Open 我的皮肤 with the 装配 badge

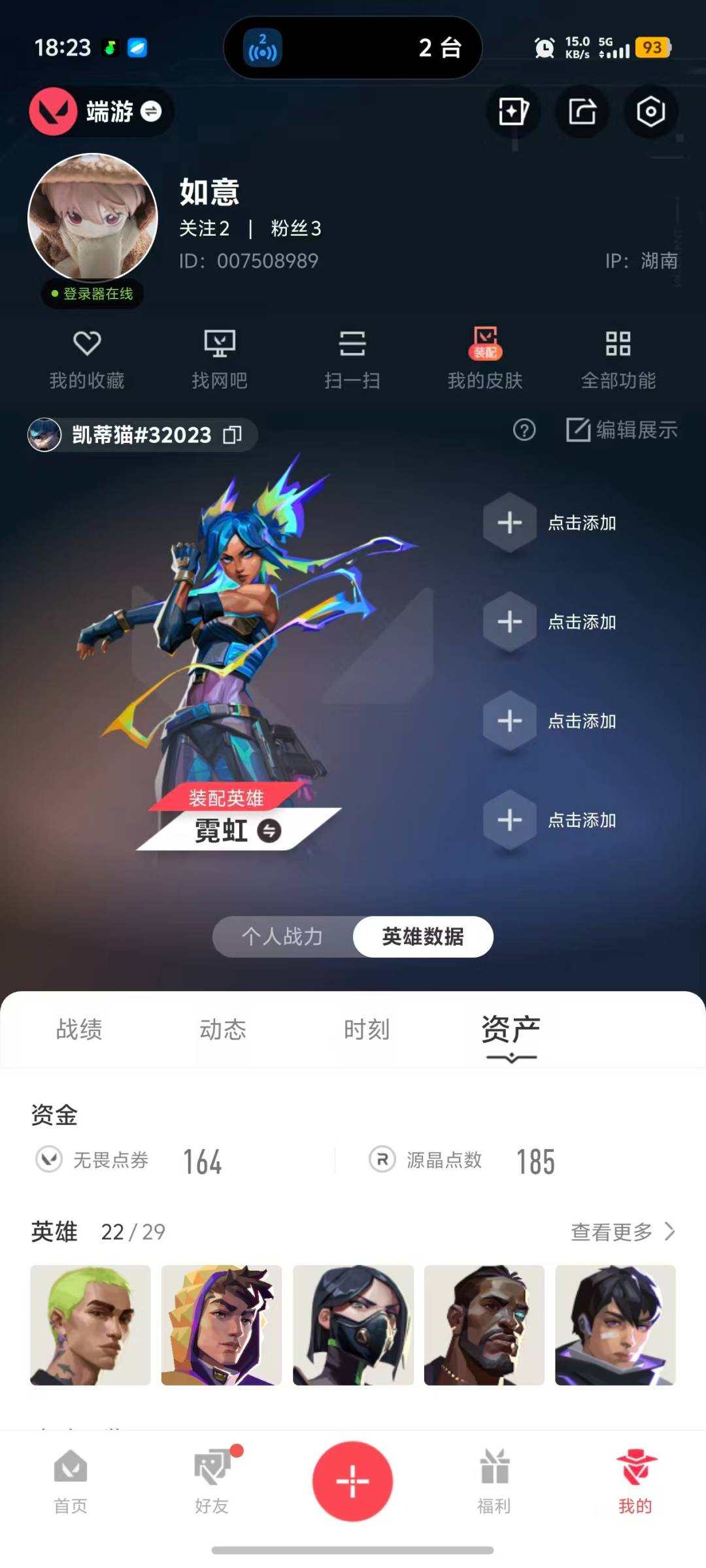(x=485, y=359)
